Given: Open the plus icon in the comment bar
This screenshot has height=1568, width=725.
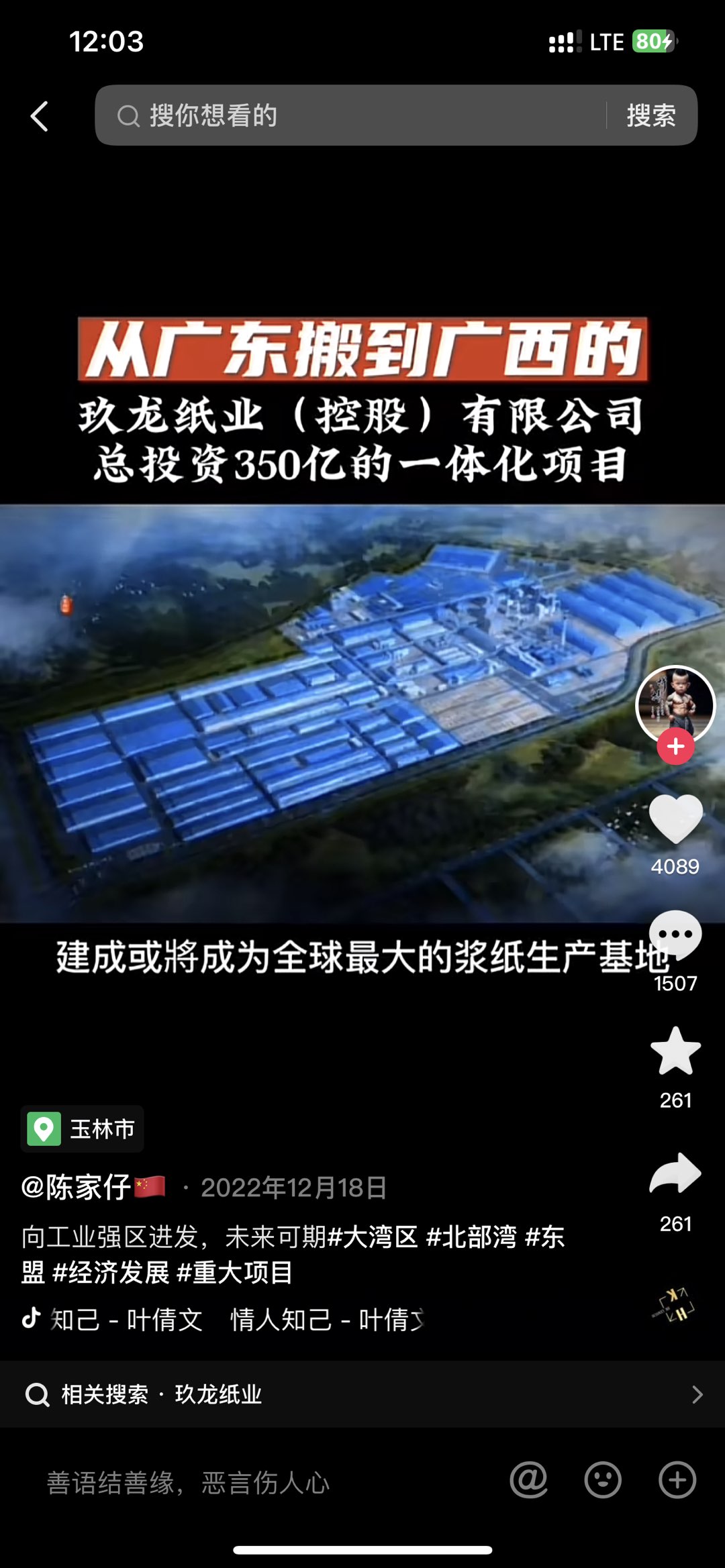Looking at the screenshot, I should point(677,1480).
